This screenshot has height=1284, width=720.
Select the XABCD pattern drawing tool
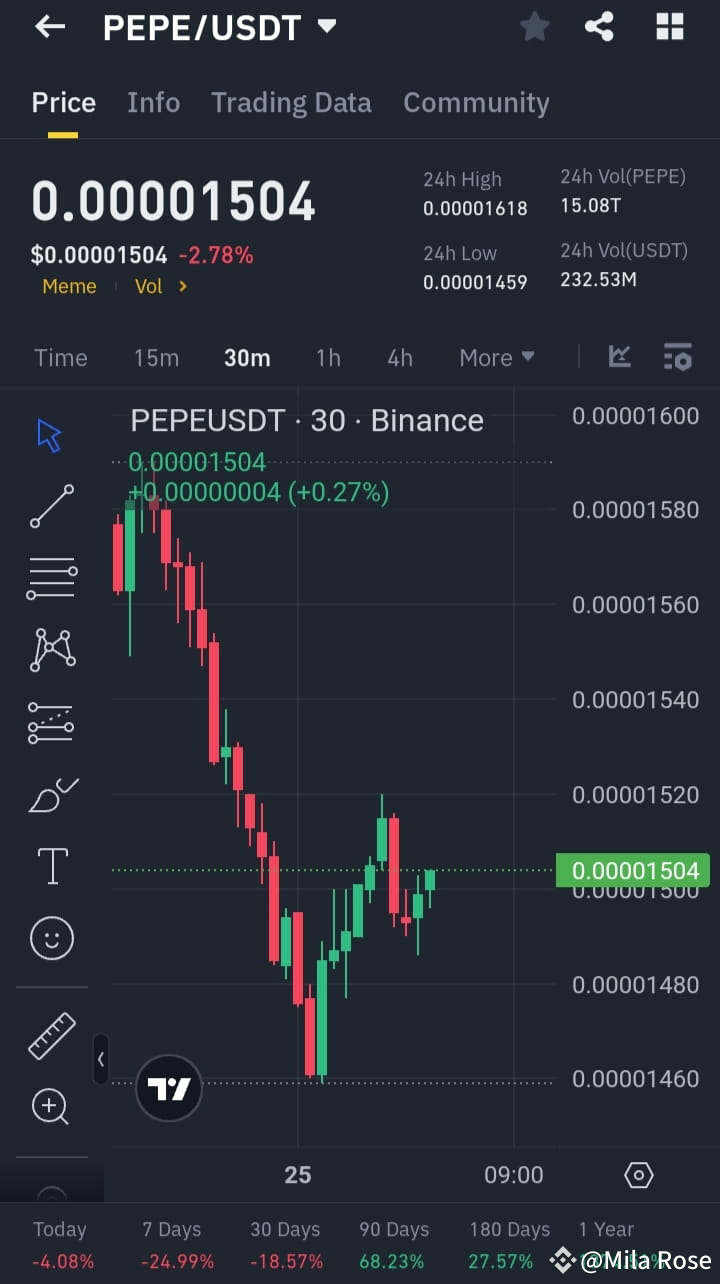click(x=52, y=649)
